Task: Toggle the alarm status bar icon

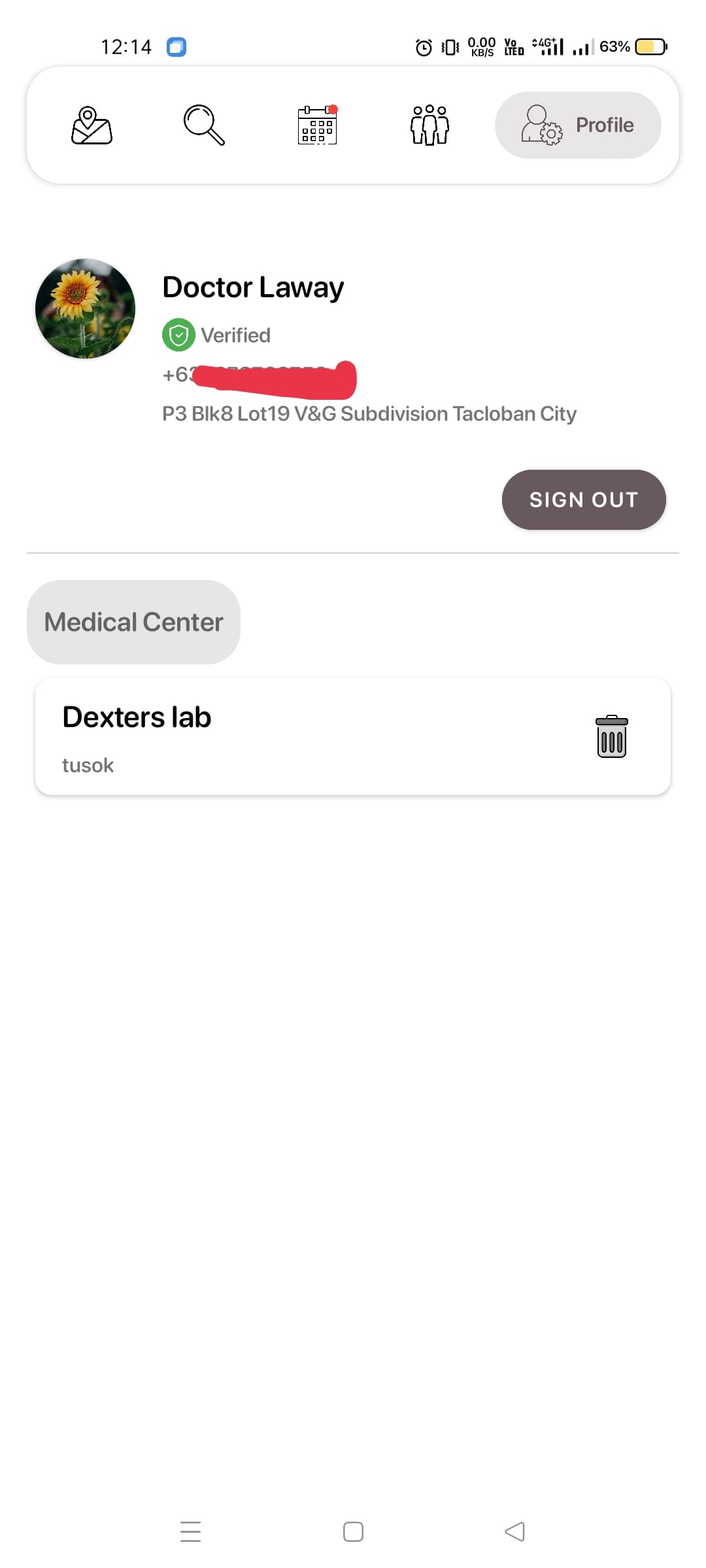Action: click(422, 46)
